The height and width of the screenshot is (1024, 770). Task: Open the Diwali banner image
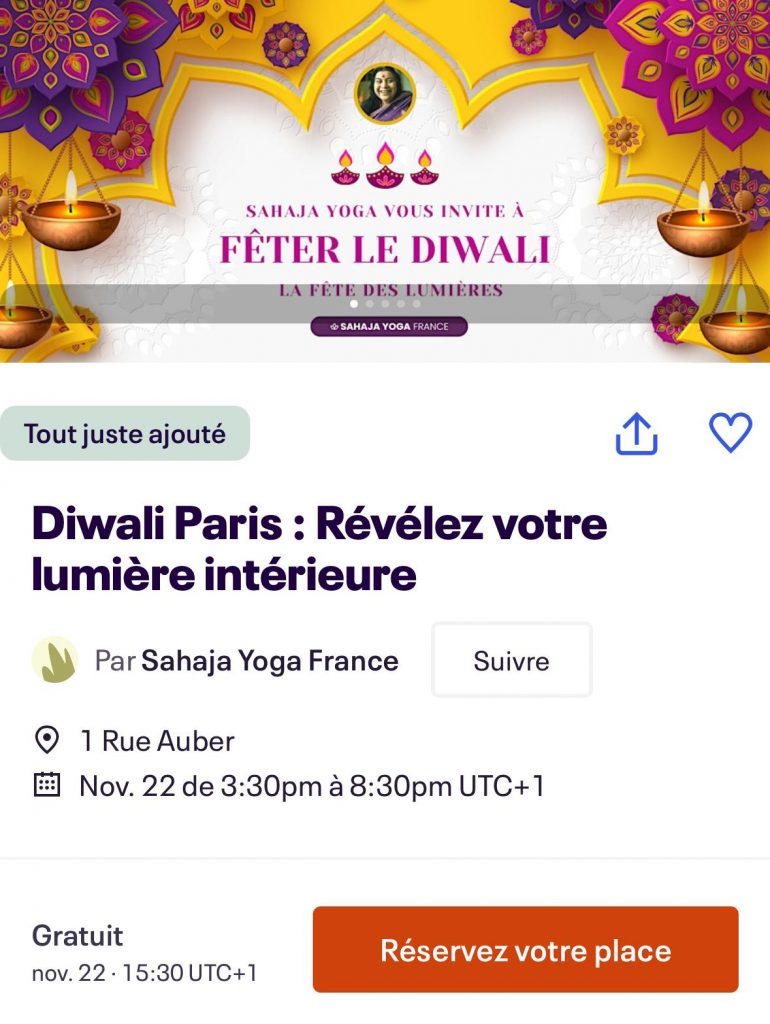click(x=385, y=180)
